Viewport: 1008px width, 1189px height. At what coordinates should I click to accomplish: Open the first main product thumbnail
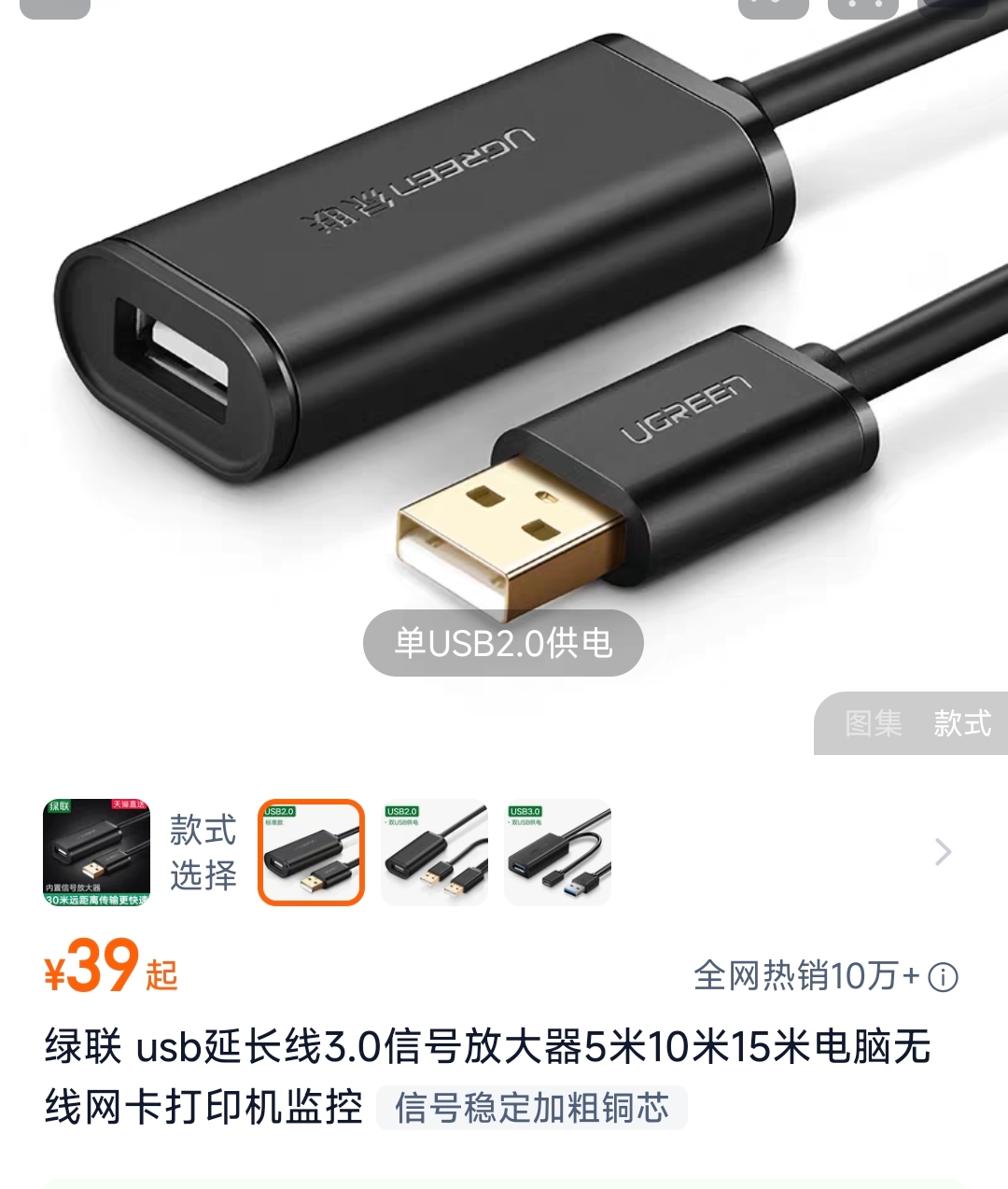[x=97, y=852]
